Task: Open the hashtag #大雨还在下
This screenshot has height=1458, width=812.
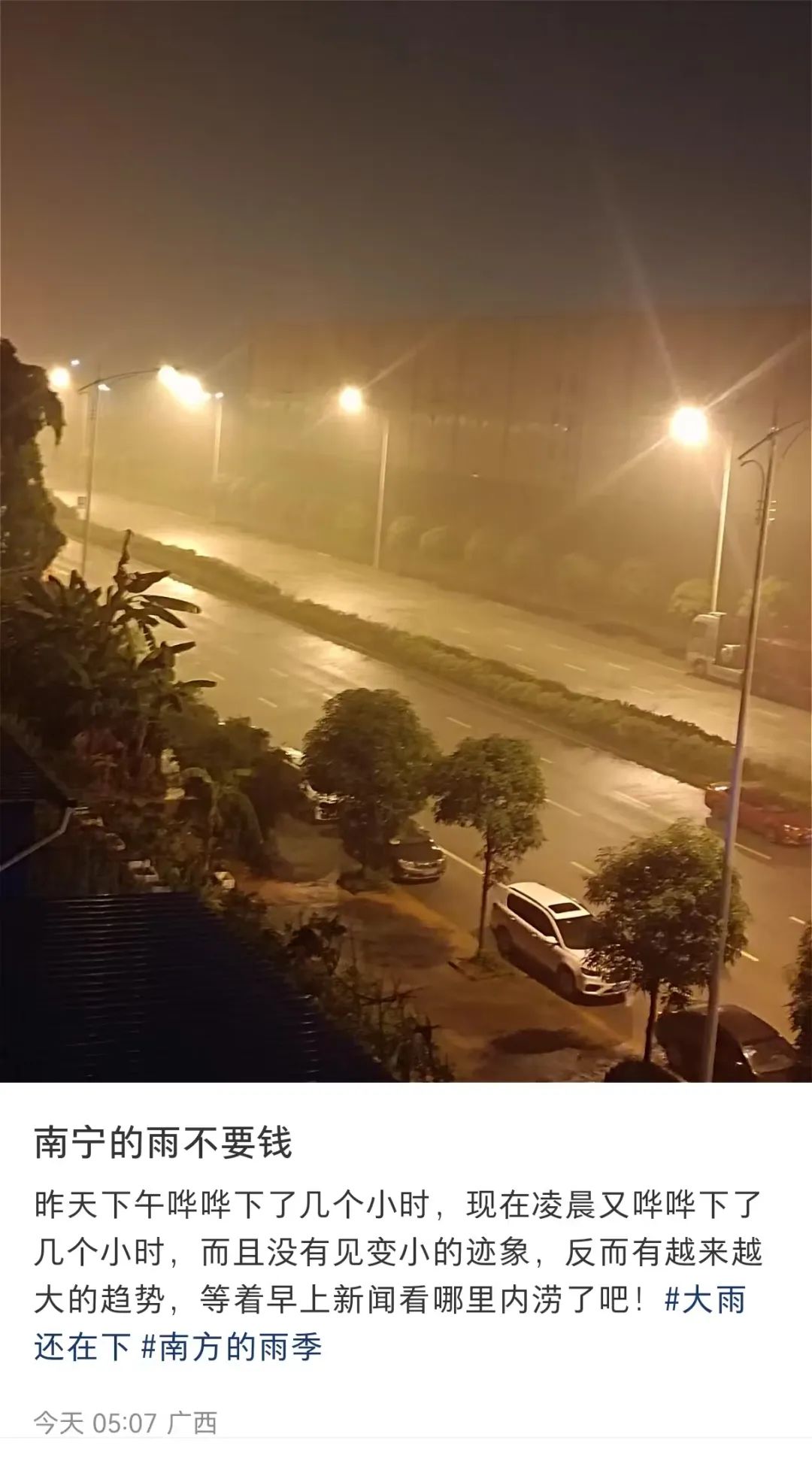Action: [704, 1300]
